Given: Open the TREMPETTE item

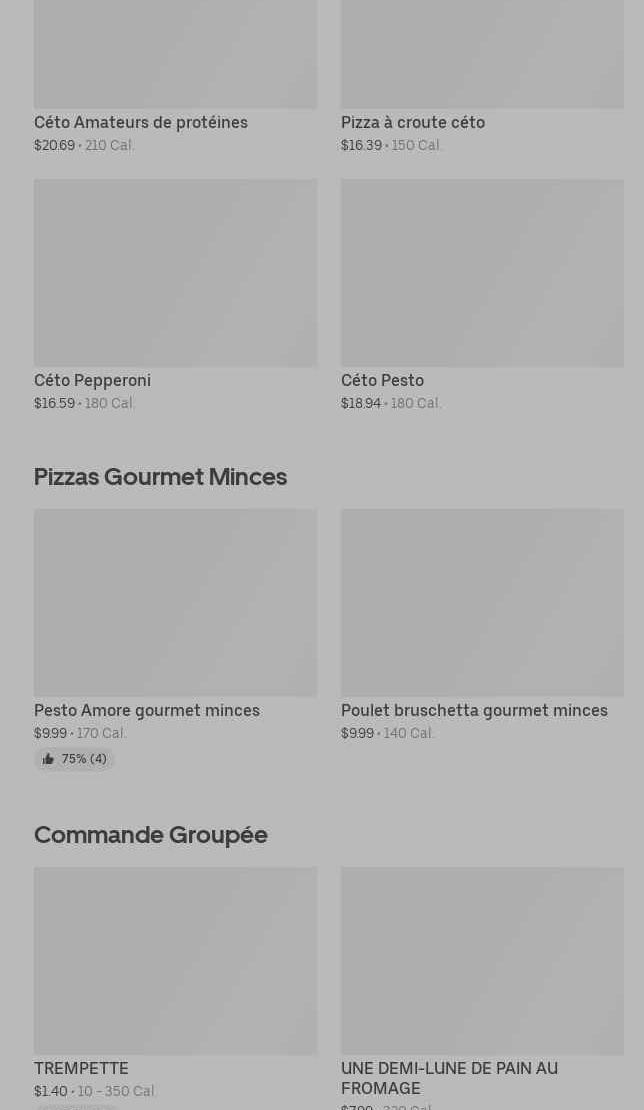Looking at the screenshot, I should [x=176, y=988].
